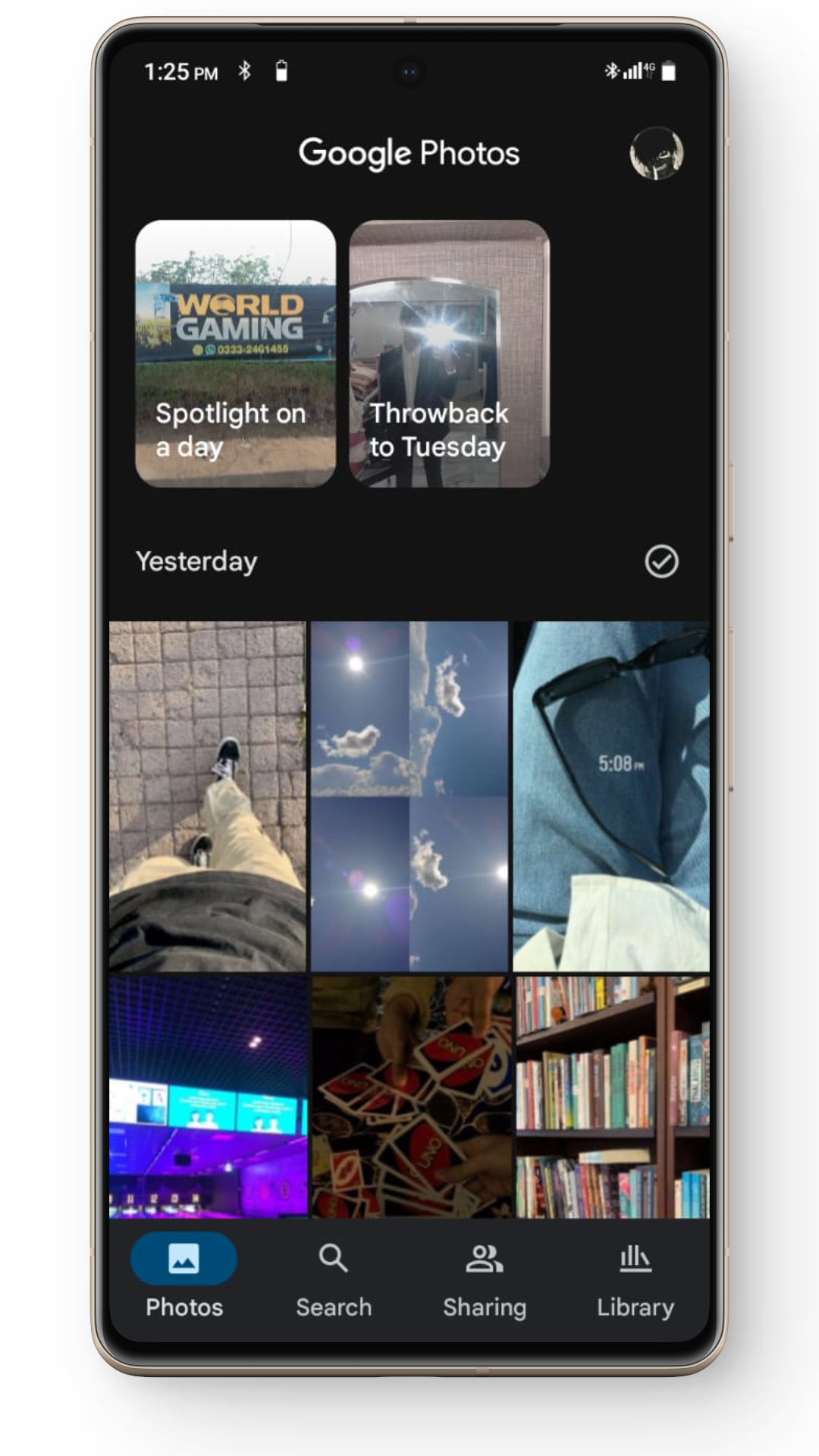This screenshot has height=1456, width=819.
Task: Open the sunglasses on blue shirt photo
Action: click(611, 796)
